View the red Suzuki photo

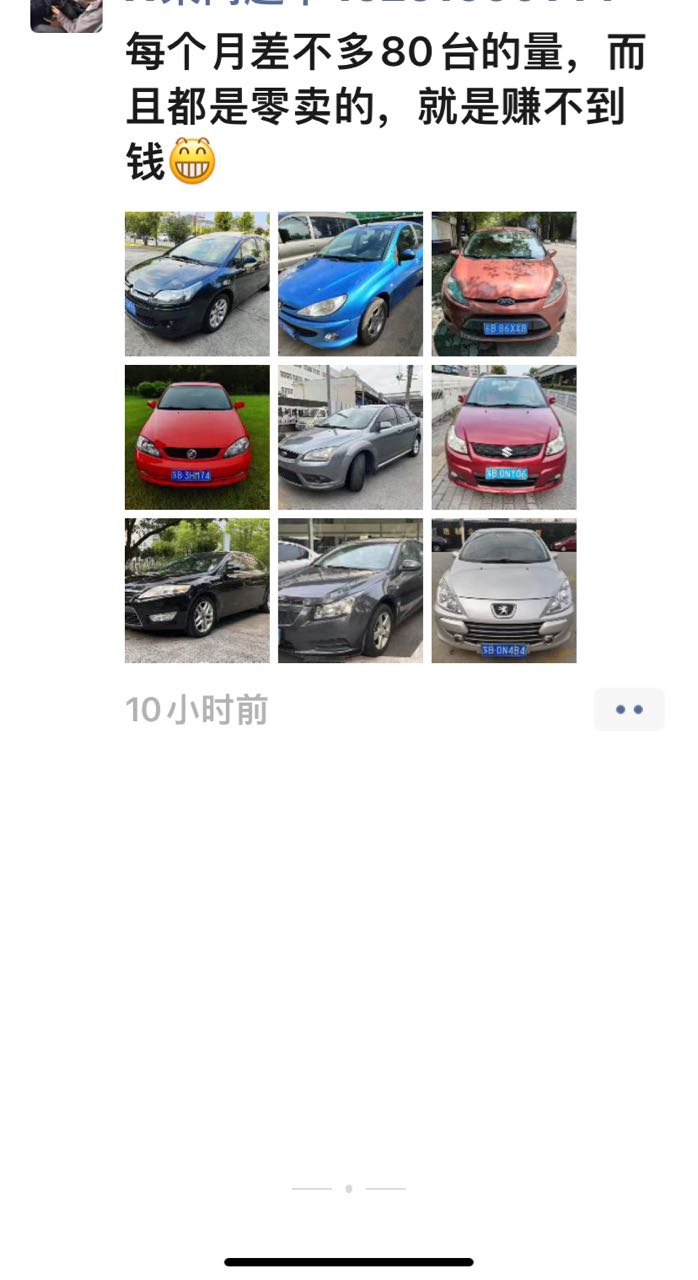tap(504, 437)
